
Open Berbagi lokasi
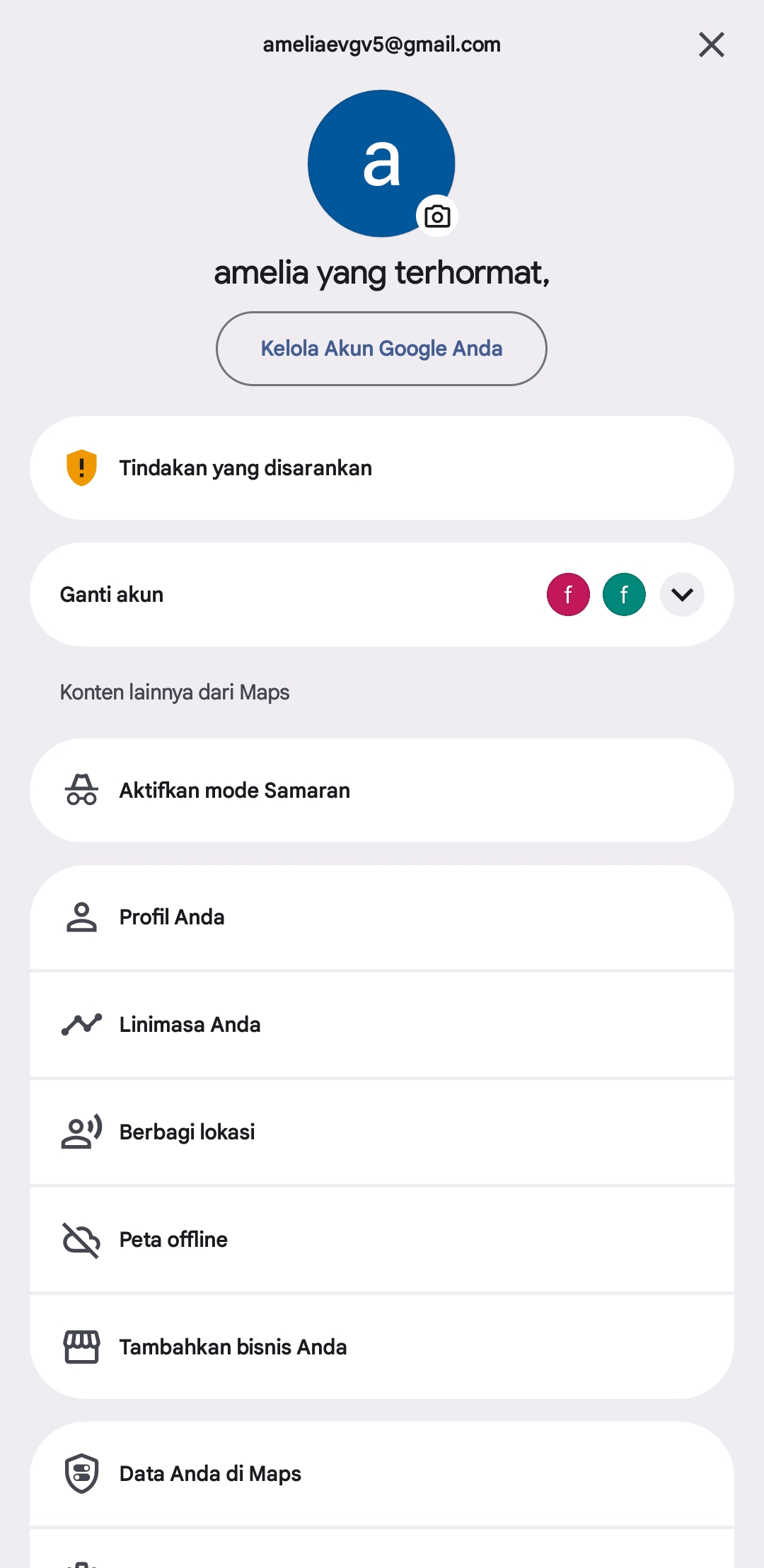382,1132
